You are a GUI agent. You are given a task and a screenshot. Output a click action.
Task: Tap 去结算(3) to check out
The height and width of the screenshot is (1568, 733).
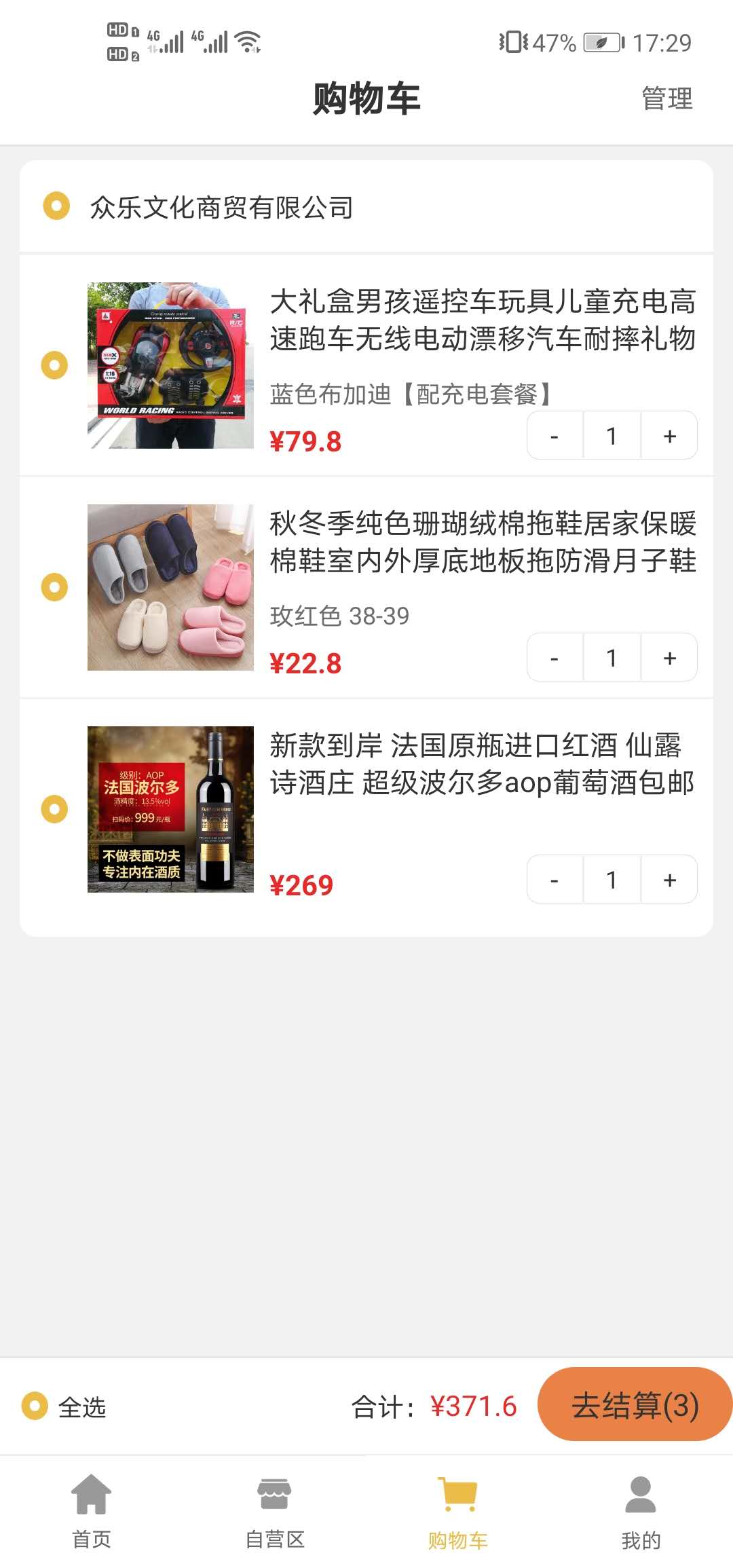635,1405
